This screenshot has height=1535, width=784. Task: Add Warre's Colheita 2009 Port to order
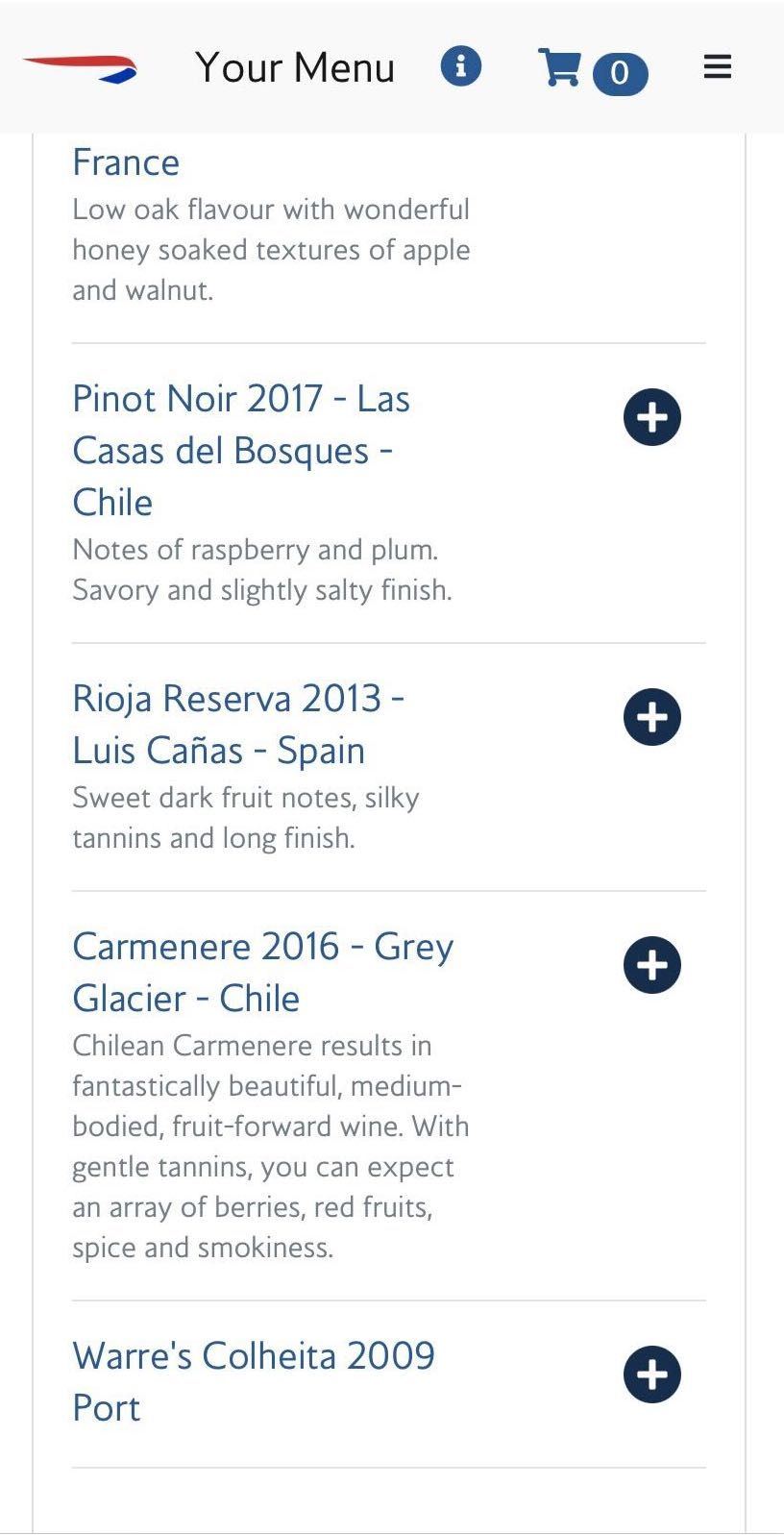click(651, 1374)
